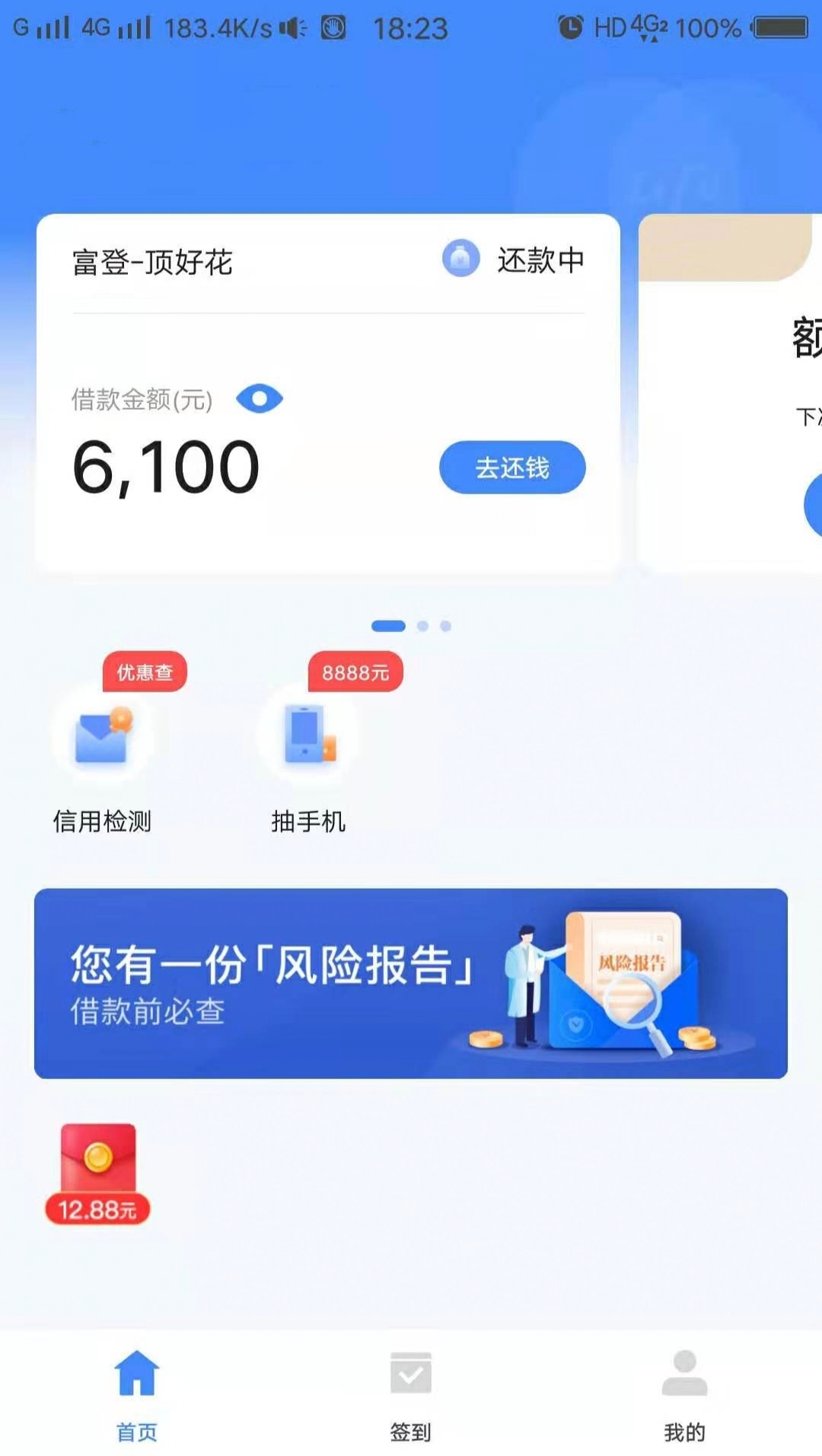Tap the 去还钱 repay button
This screenshot has width=822, height=1456.
pyautogui.click(x=512, y=467)
